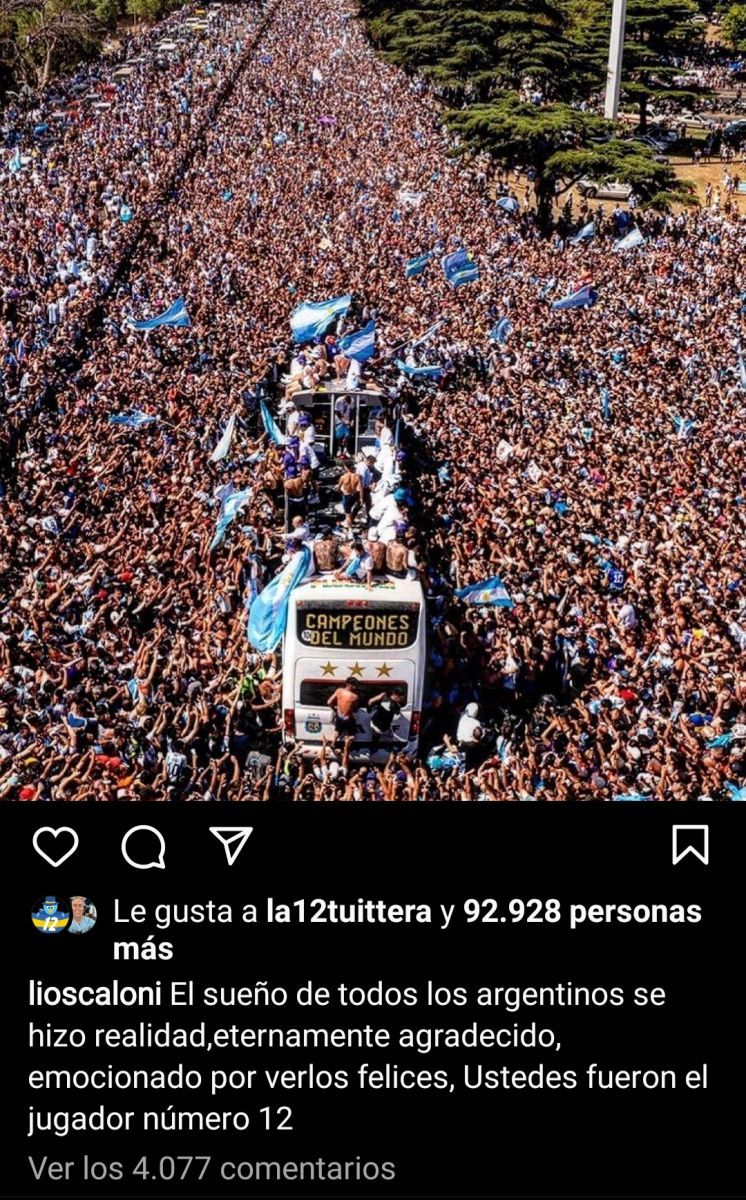This screenshot has width=746, height=1200.
Task: Like the lioscaloni post with the heart
Action: pyautogui.click(x=55, y=846)
